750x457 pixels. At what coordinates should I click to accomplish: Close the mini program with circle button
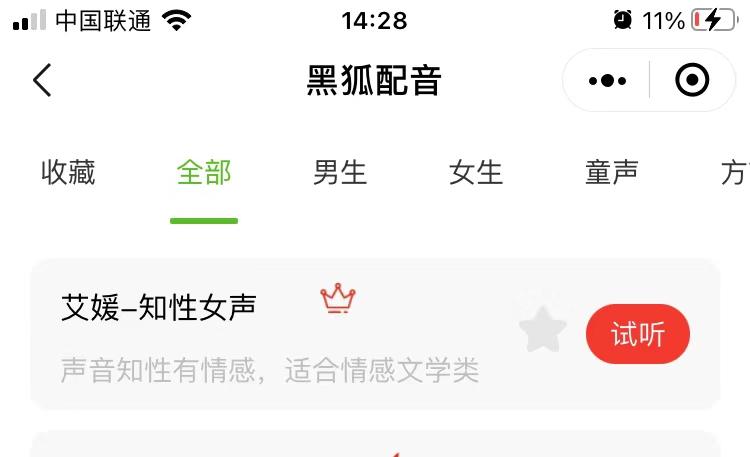click(x=692, y=80)
